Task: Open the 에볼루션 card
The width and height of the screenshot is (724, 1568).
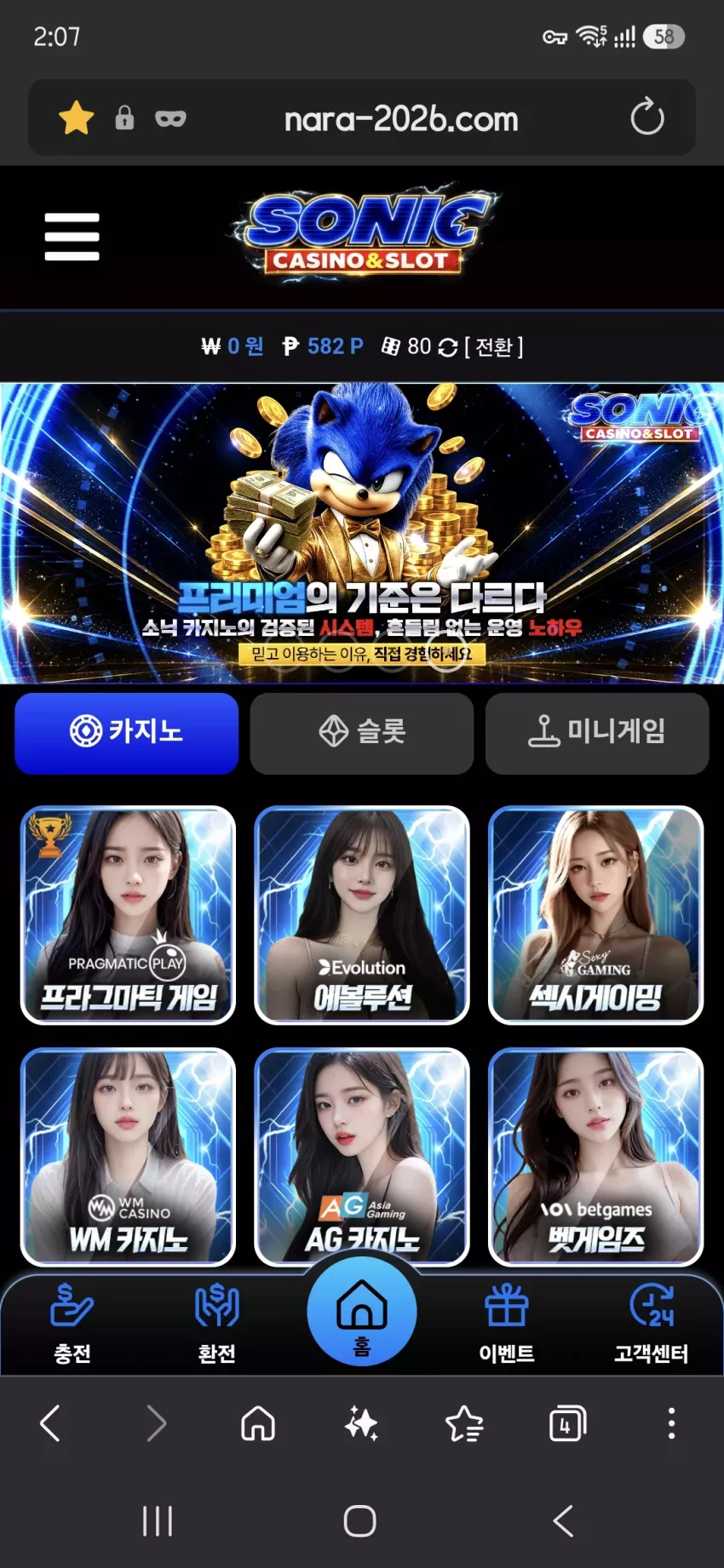Action: coord(362,914)
